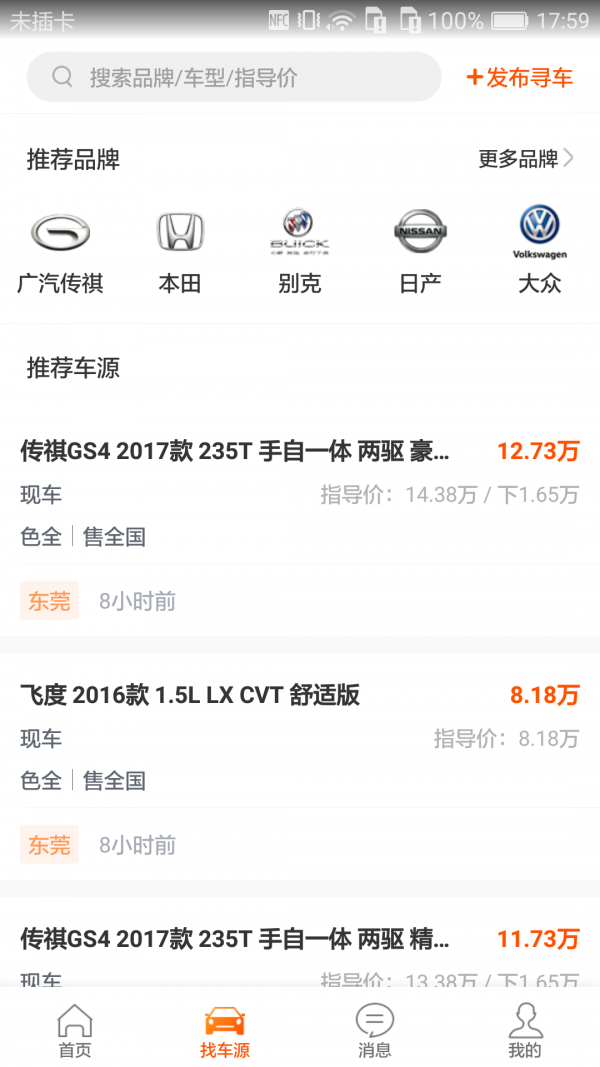Choose the 别克 Buick brand
The width and height of the screenshot is (600, 1067).
tap(299, 251)
